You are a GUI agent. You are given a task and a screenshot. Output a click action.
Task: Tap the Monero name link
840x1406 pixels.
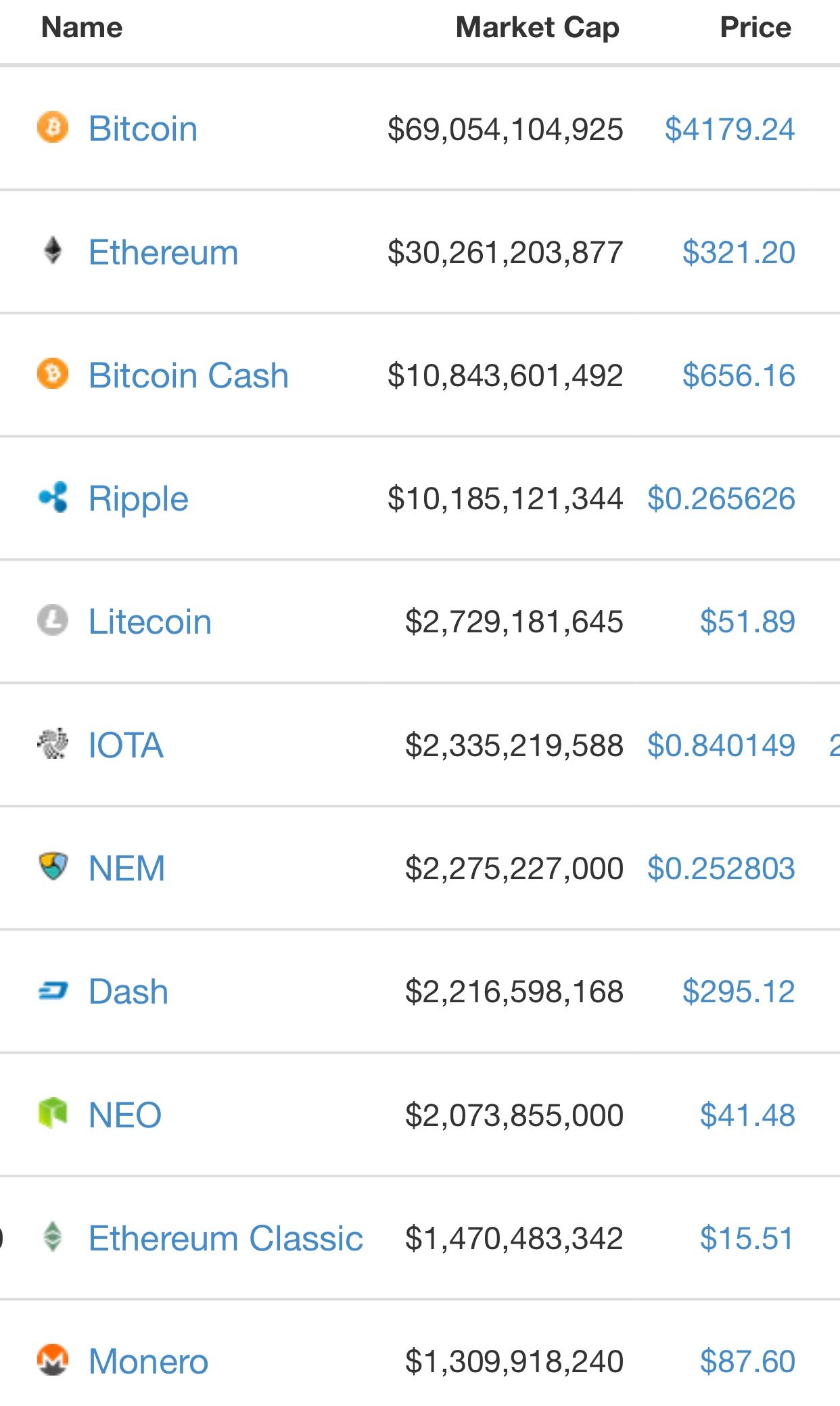[149, 1361]
